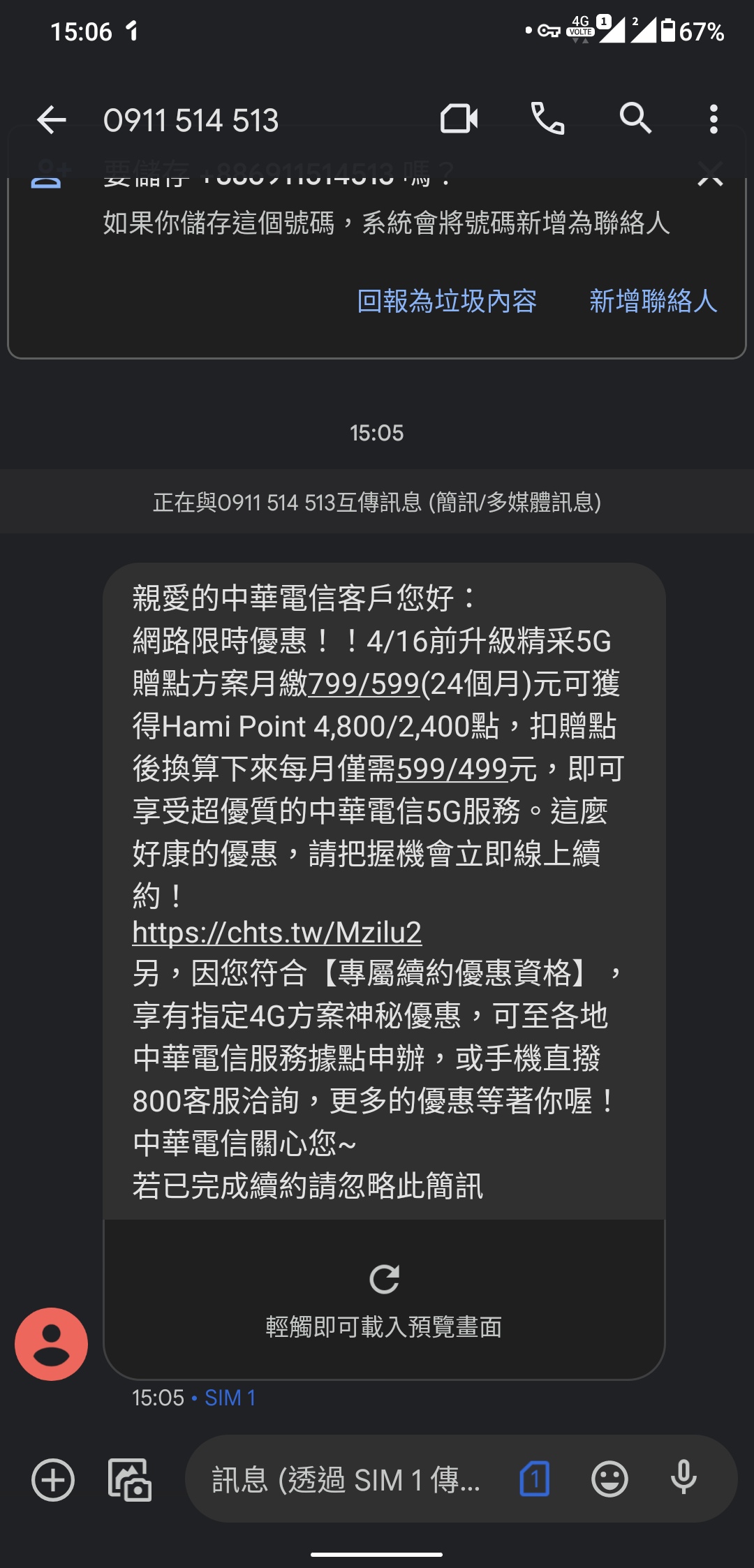Open the plus attachments button
754x1568 pixels.
pos(53,1479)
